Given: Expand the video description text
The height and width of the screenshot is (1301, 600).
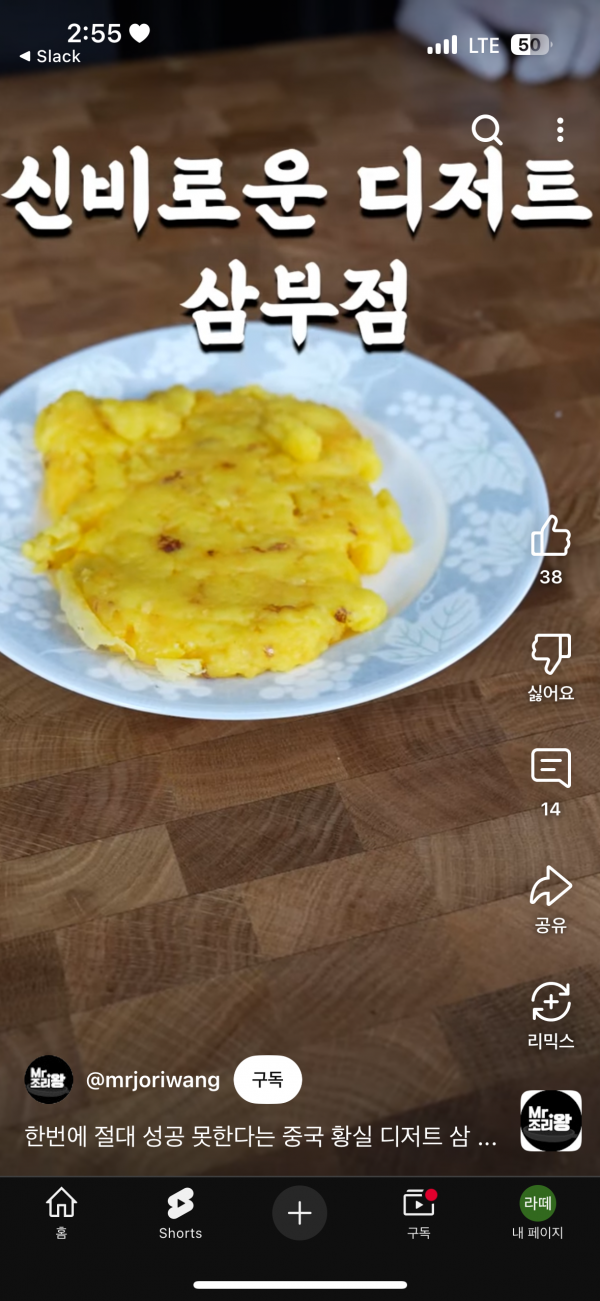Looking at the screenshot, I should point(260,1137).
